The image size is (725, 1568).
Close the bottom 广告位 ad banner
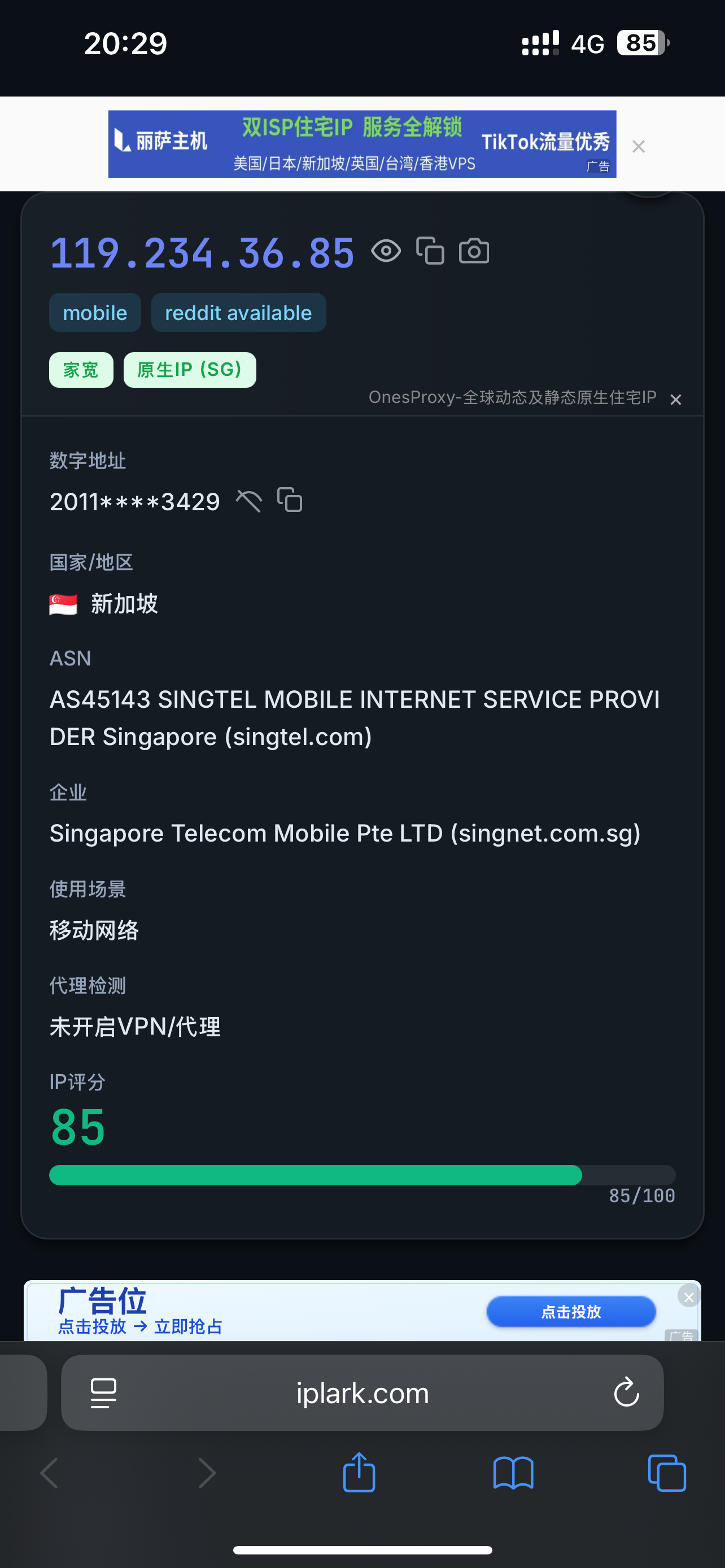click(688, 1297)
